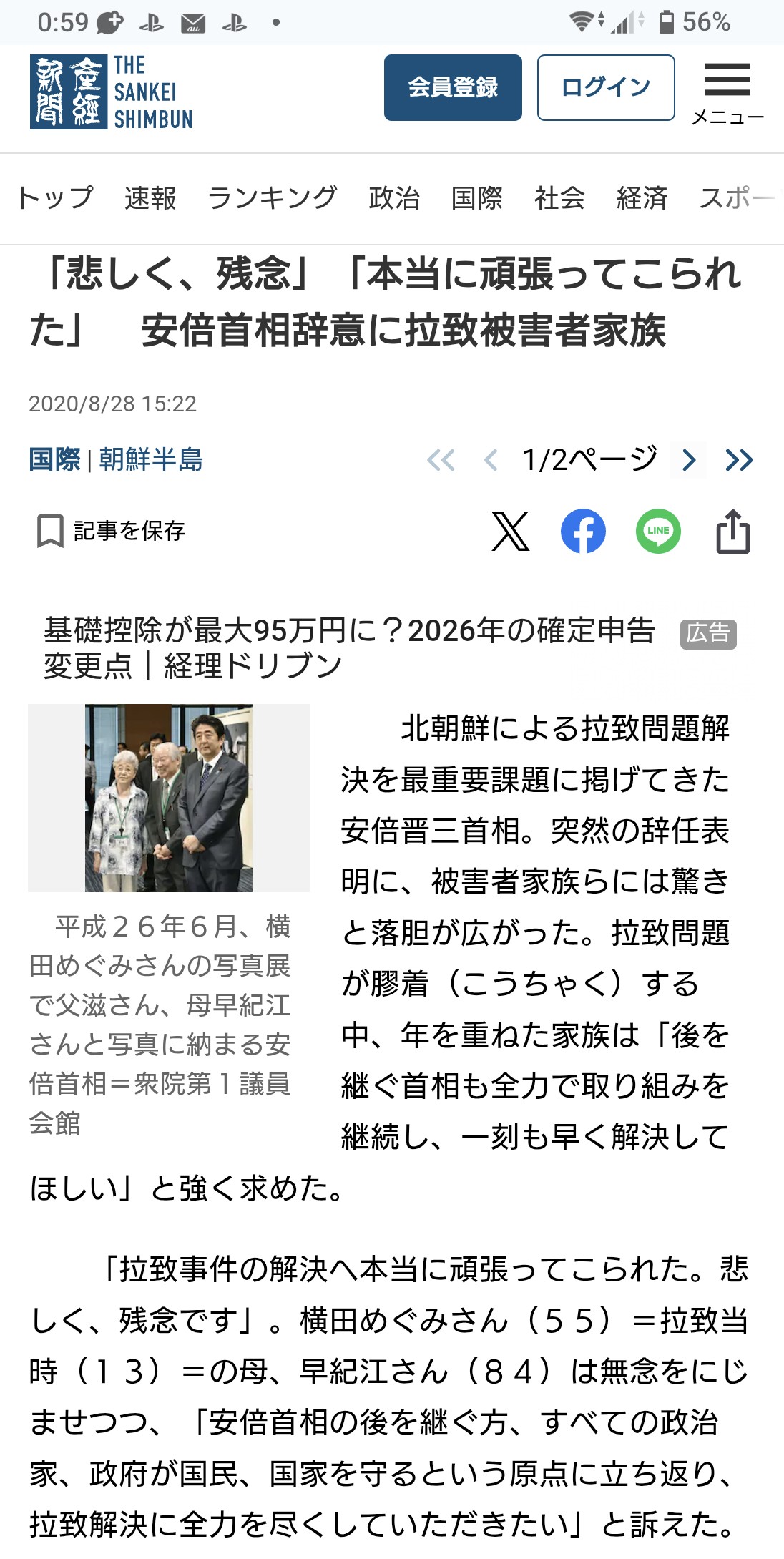Image resolution: width=784 pixels, height=1559 pixels.
Task: Go to the Sankei Shimbun home logo
Action: pyautogui.click(x=112, y=92)
